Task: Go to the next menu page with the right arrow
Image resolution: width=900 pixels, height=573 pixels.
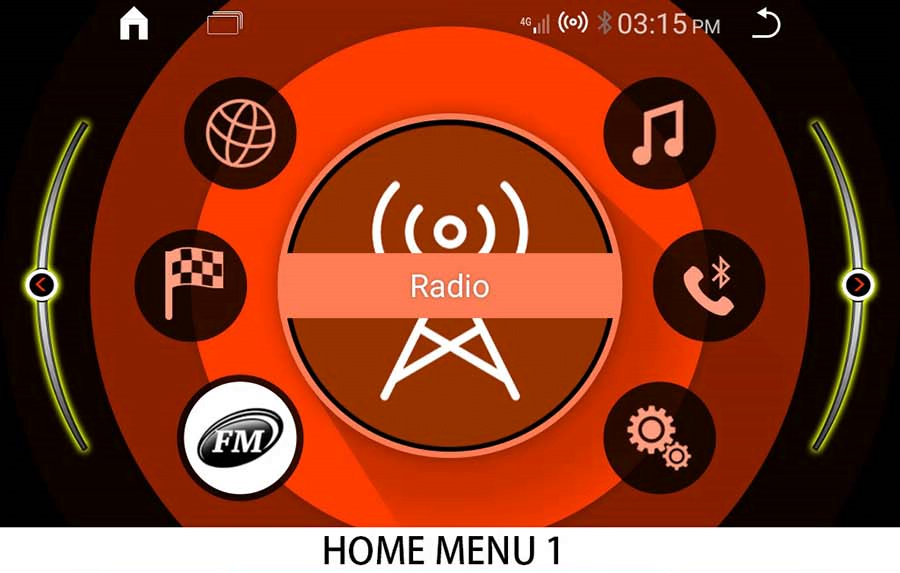Action: click(x=858, y=286)
